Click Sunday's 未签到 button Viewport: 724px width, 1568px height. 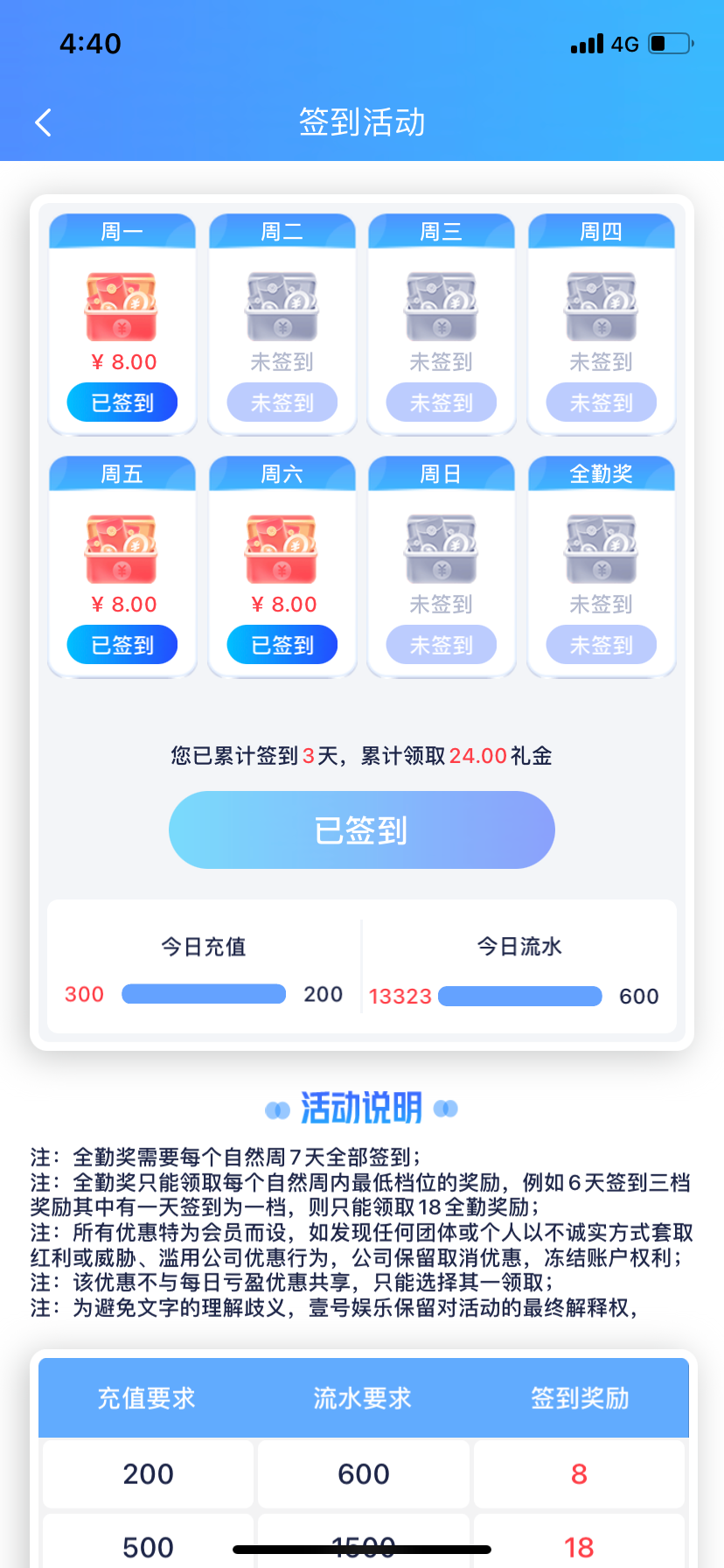tap(442, 644)
